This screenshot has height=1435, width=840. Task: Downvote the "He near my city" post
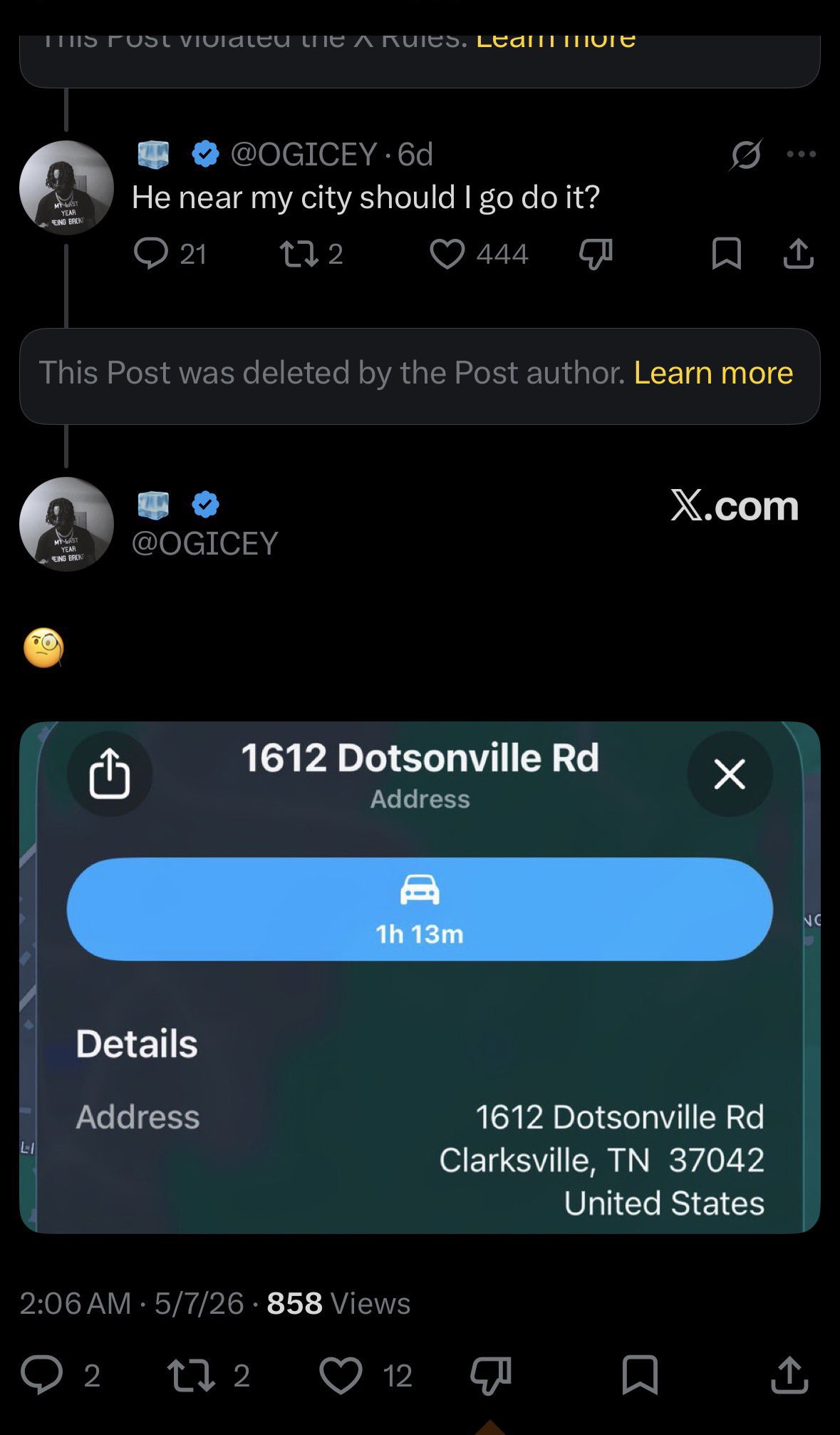tap(596, 254)
